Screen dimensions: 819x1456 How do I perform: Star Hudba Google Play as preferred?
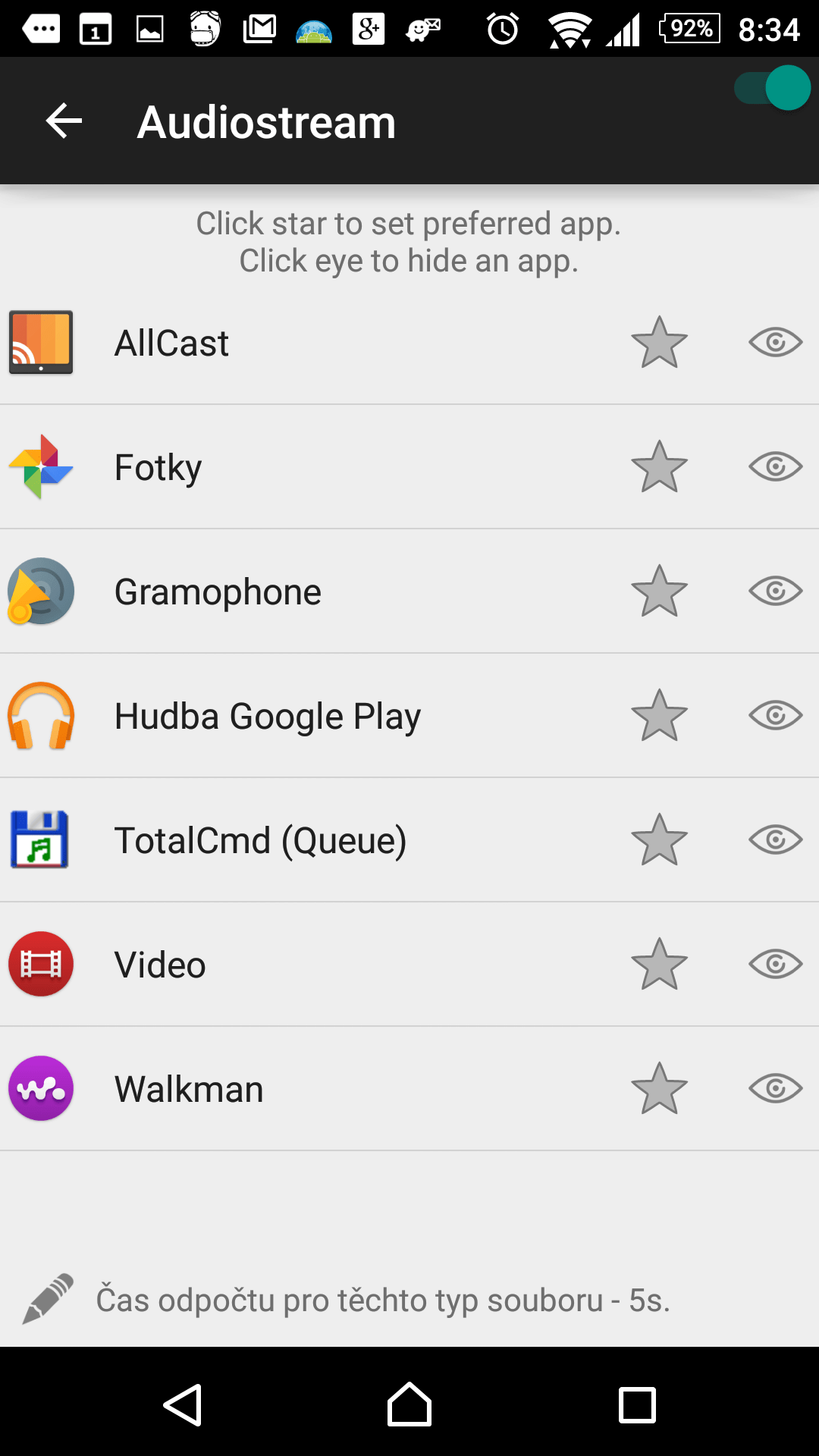click(x=659, y=716)
